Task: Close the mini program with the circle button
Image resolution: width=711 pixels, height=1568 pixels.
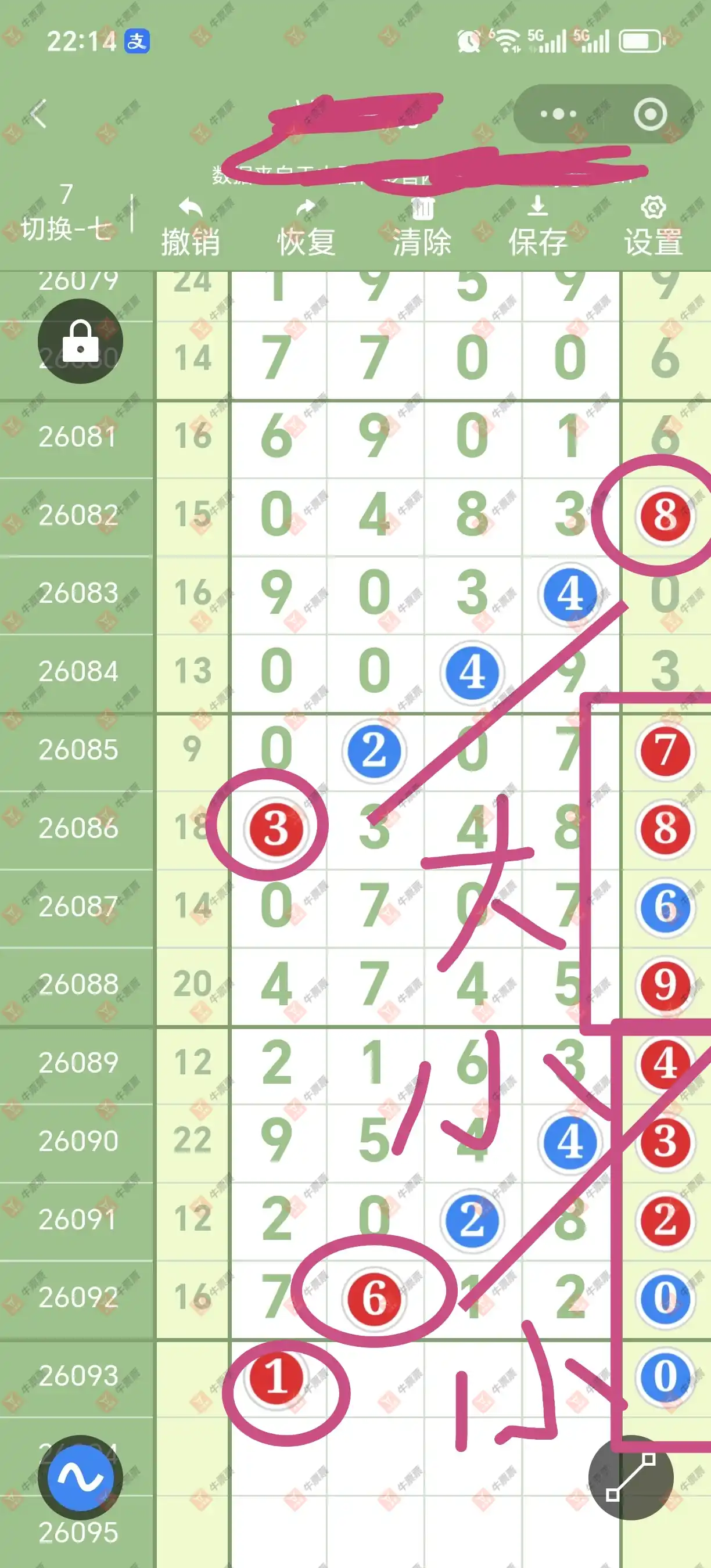Action: (649, 114)
